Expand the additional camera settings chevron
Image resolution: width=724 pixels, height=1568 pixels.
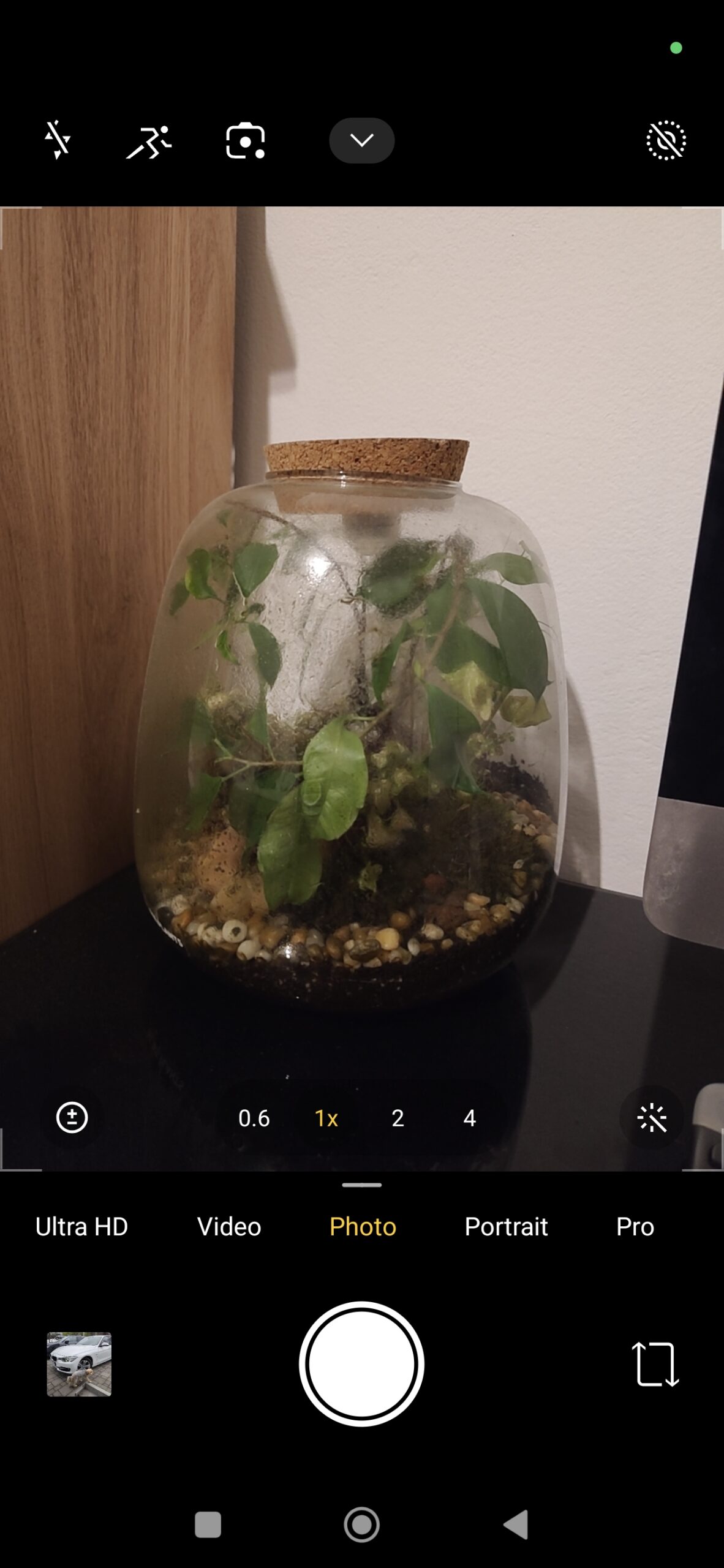361,140
